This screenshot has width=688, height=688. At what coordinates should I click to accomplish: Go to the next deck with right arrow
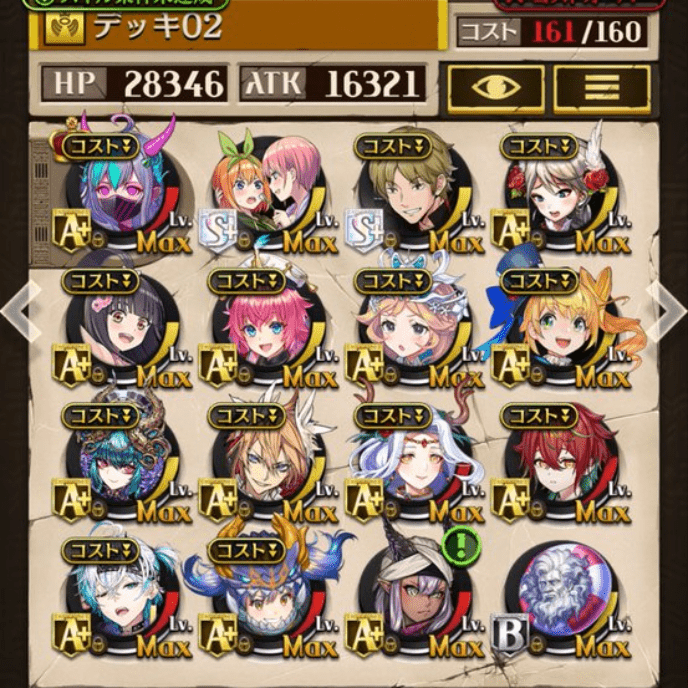(x=671, y=310)
